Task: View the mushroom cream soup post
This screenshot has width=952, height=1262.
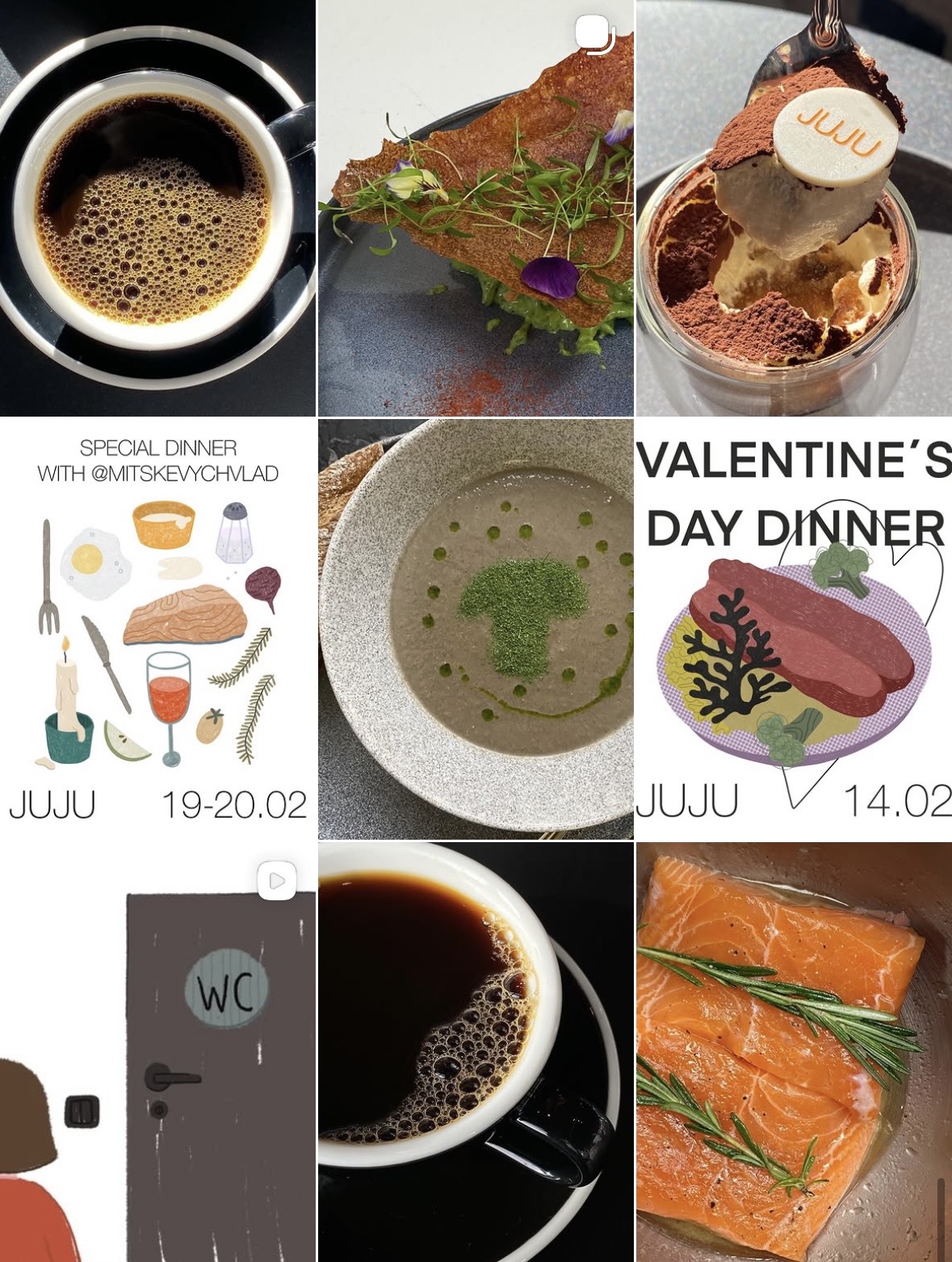Action: coord(476,629)
